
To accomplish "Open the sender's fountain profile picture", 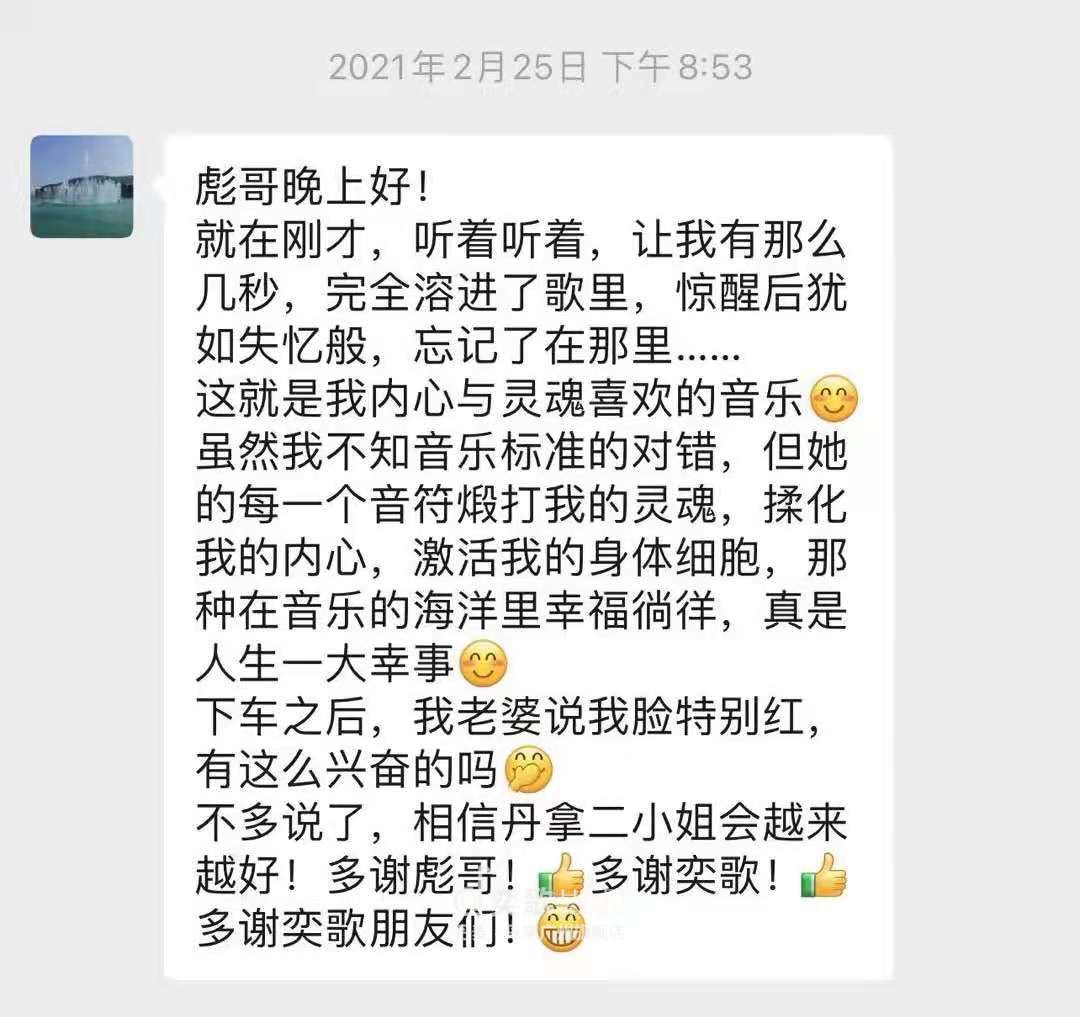I will 82,186.
